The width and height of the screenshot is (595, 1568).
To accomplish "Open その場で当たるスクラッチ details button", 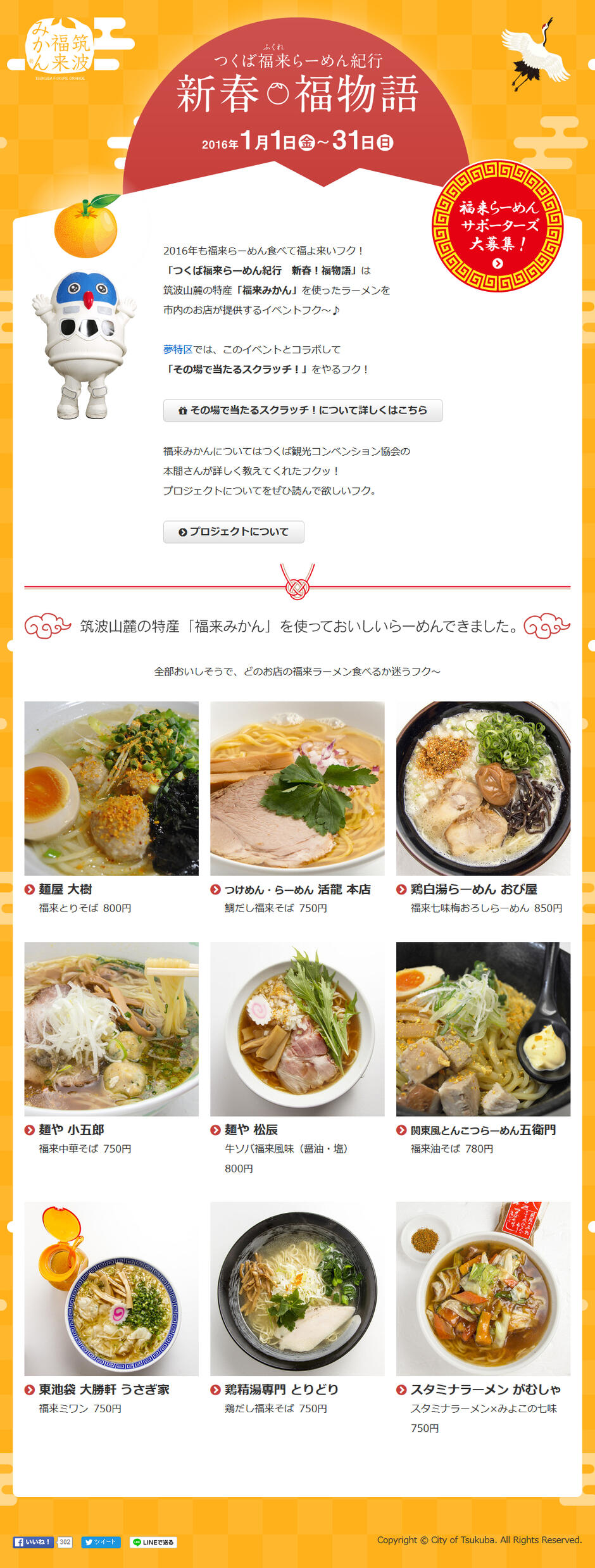I will tap(303, 410).
